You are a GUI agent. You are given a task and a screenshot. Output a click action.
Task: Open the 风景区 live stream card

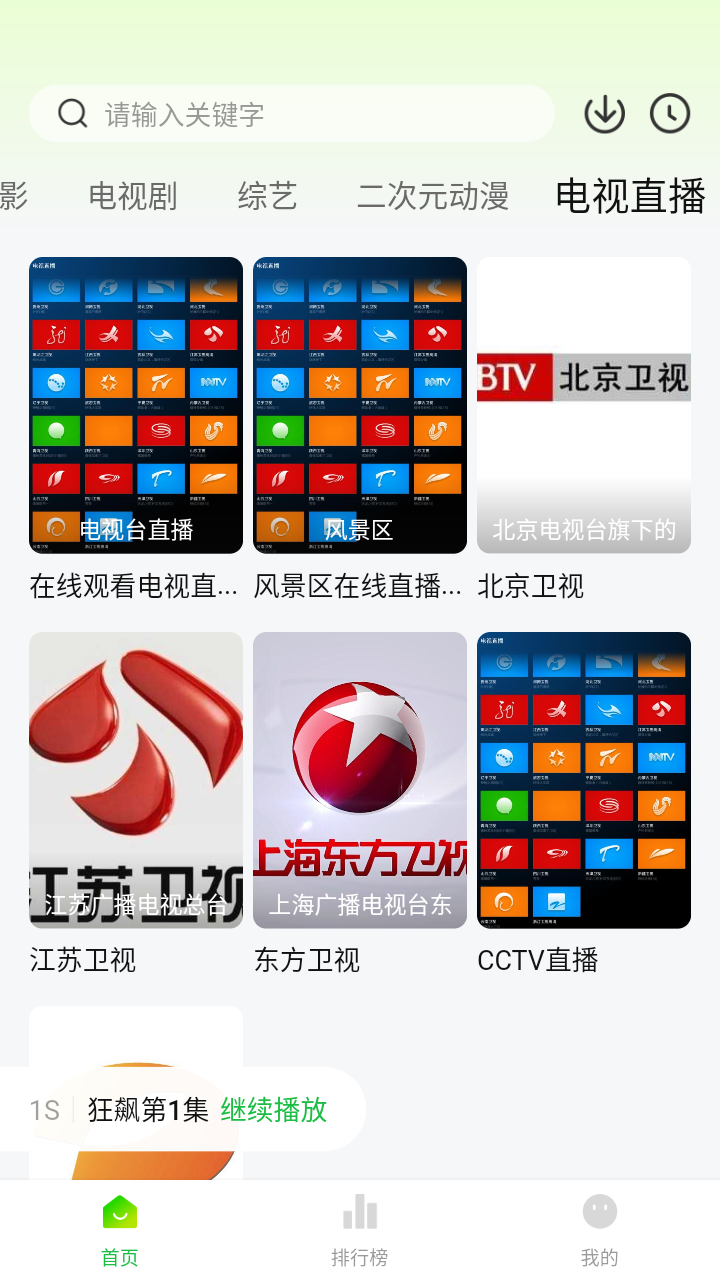[x=360, y=405]
